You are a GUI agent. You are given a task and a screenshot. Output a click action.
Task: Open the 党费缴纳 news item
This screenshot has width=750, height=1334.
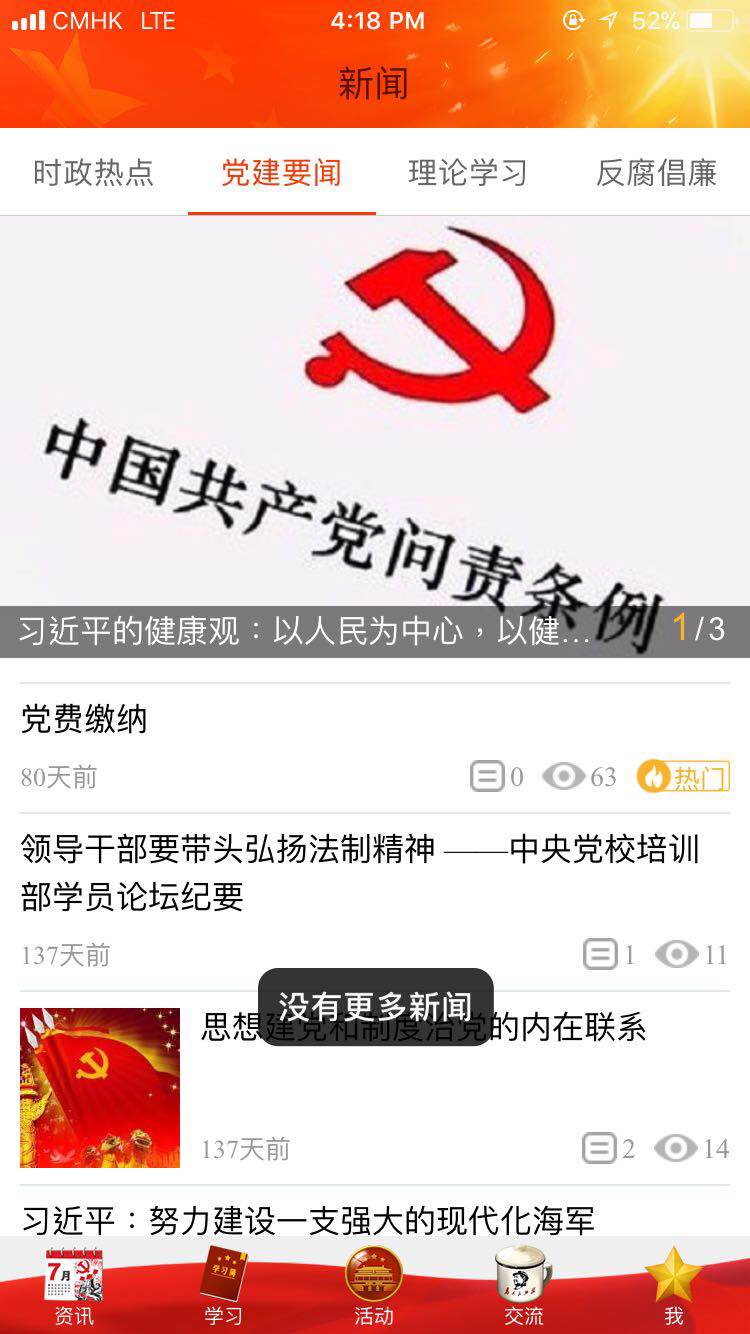[84, 719]
